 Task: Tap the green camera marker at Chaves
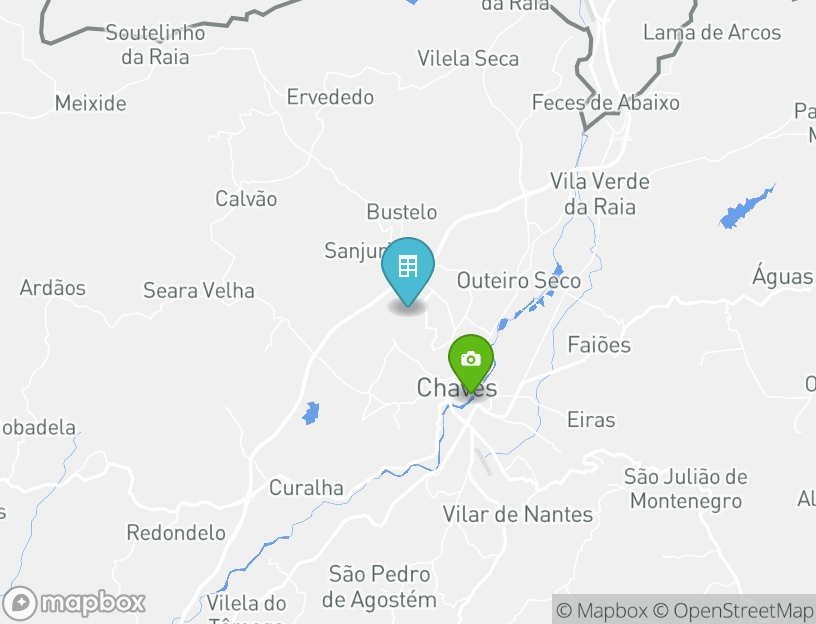[470, 360]
